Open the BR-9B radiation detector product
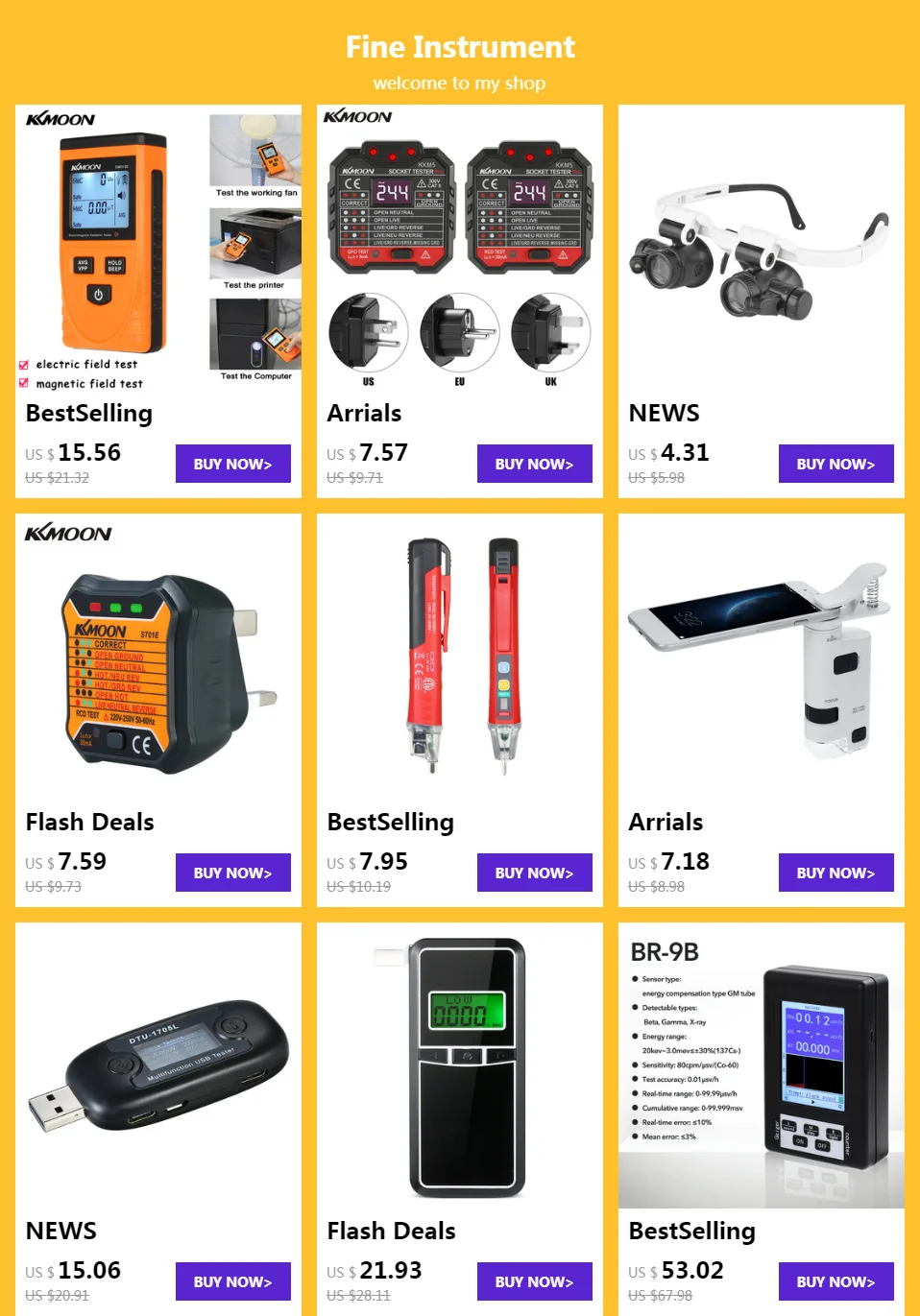920x1316 pixels. pos(761,1065)
